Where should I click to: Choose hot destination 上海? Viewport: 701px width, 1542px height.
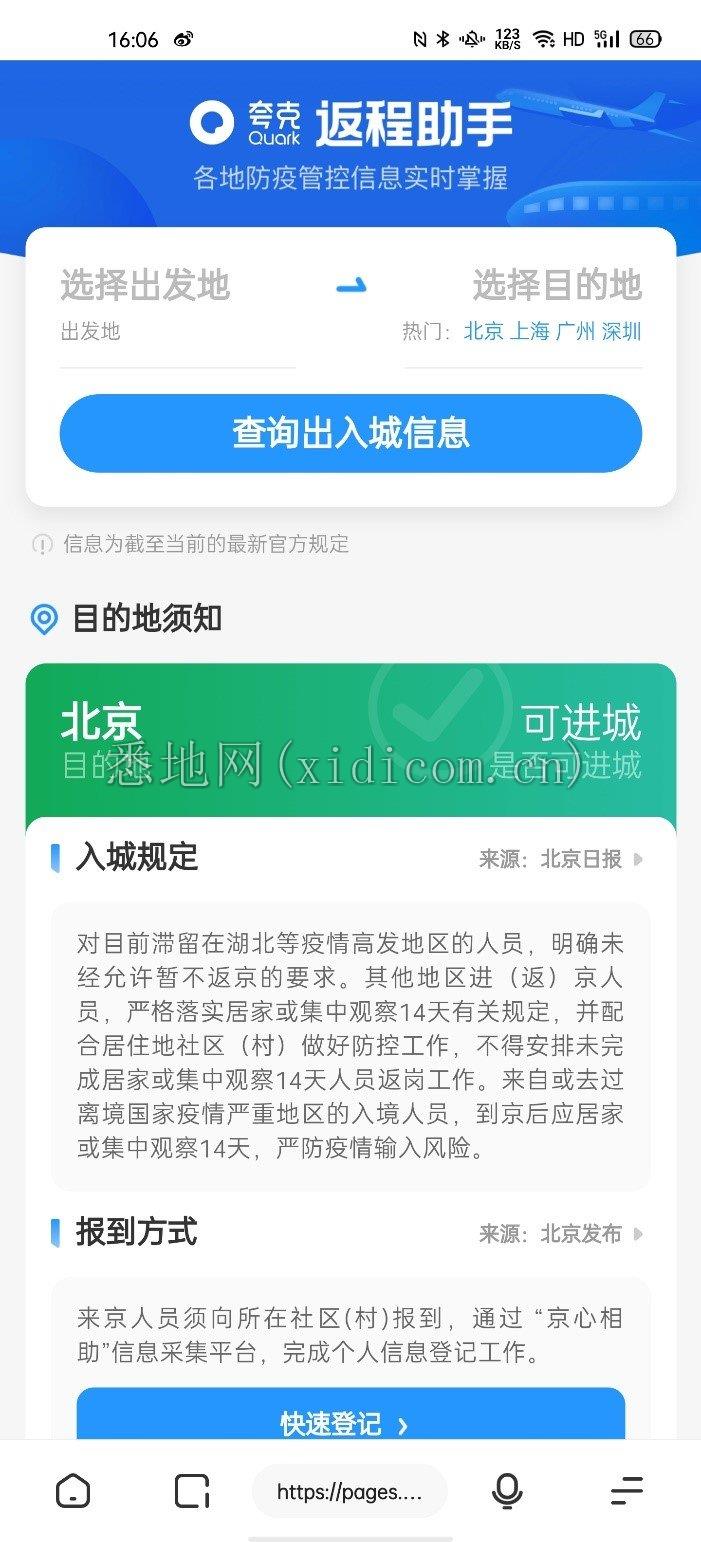coord(530,332)
